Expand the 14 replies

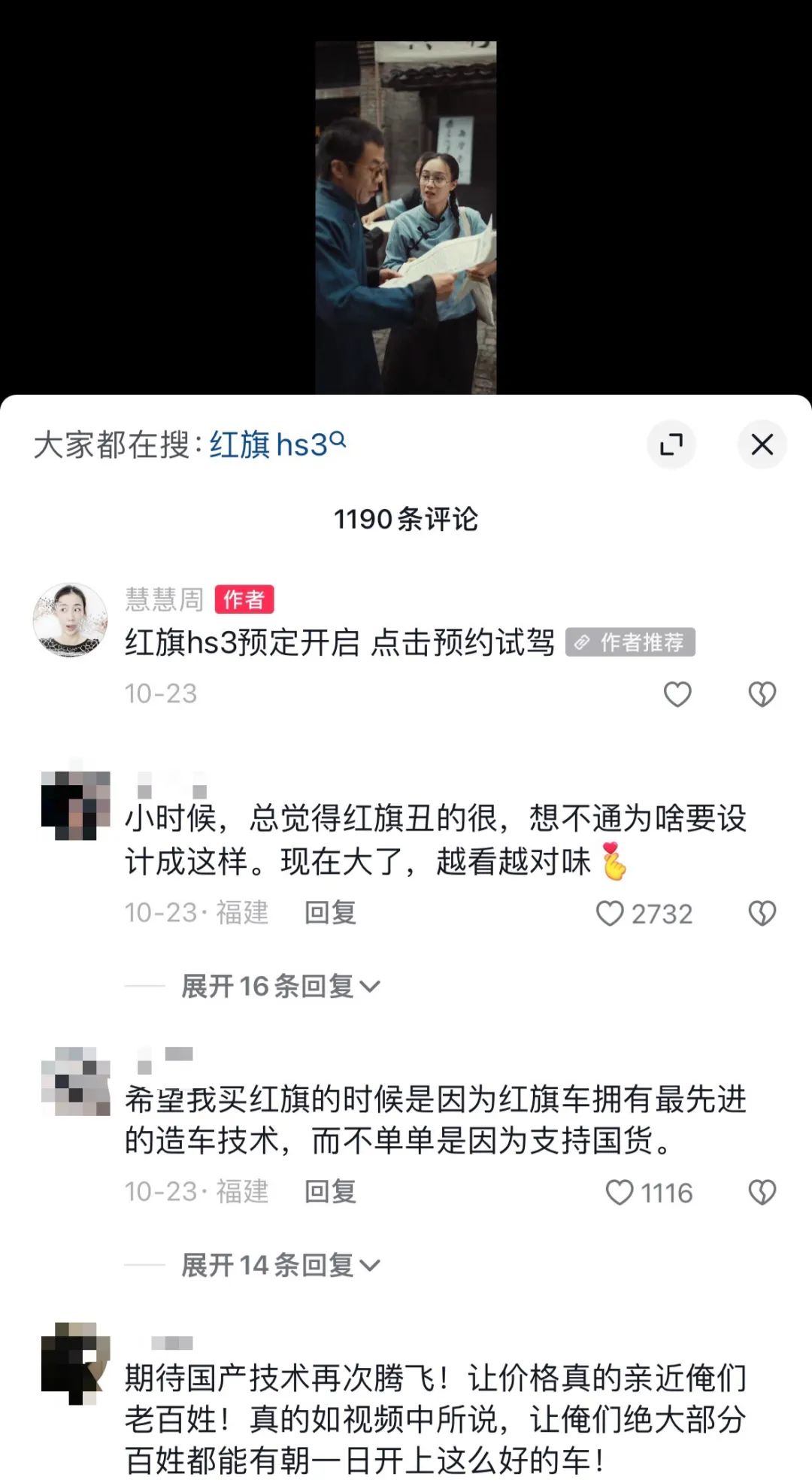[x=280, y=1265]
